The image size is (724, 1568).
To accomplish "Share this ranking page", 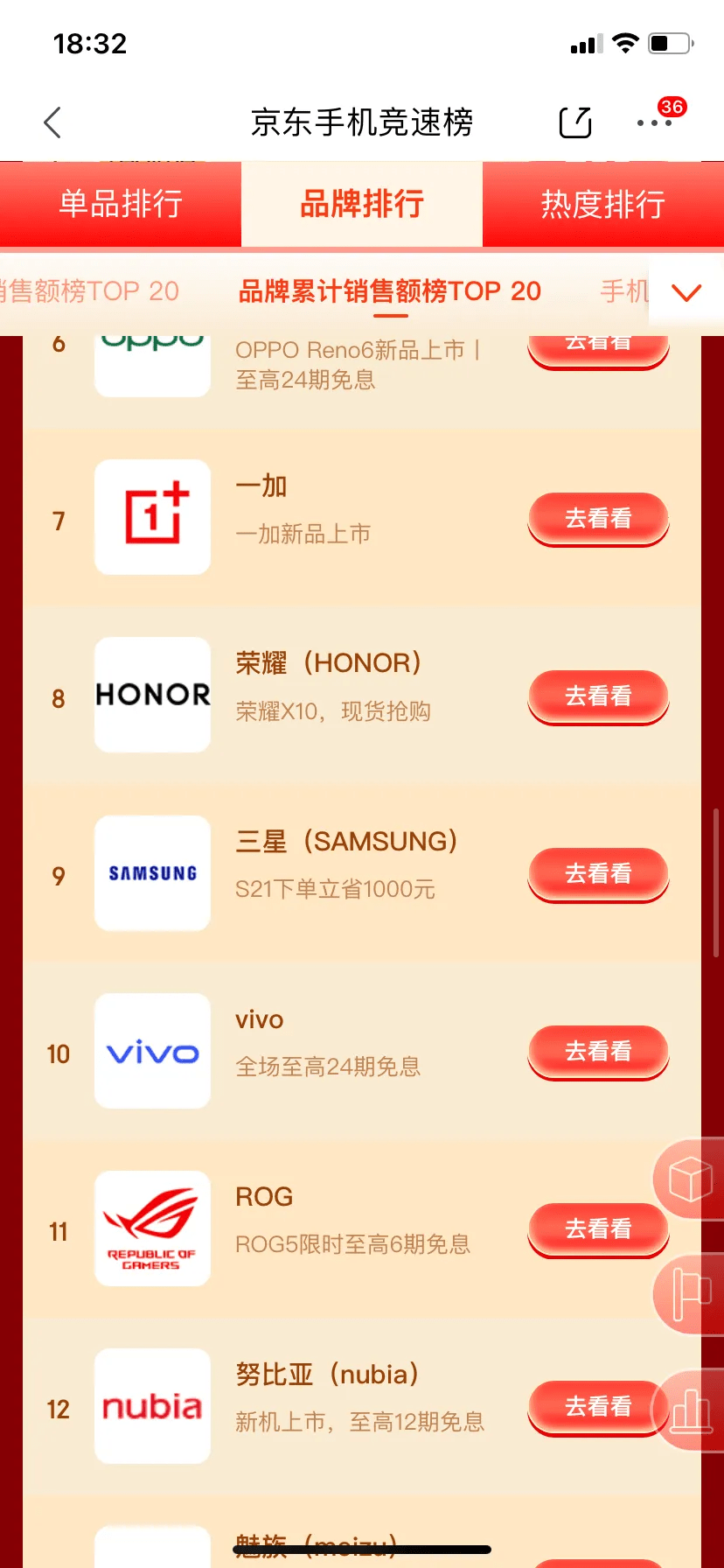I will 575,122.
